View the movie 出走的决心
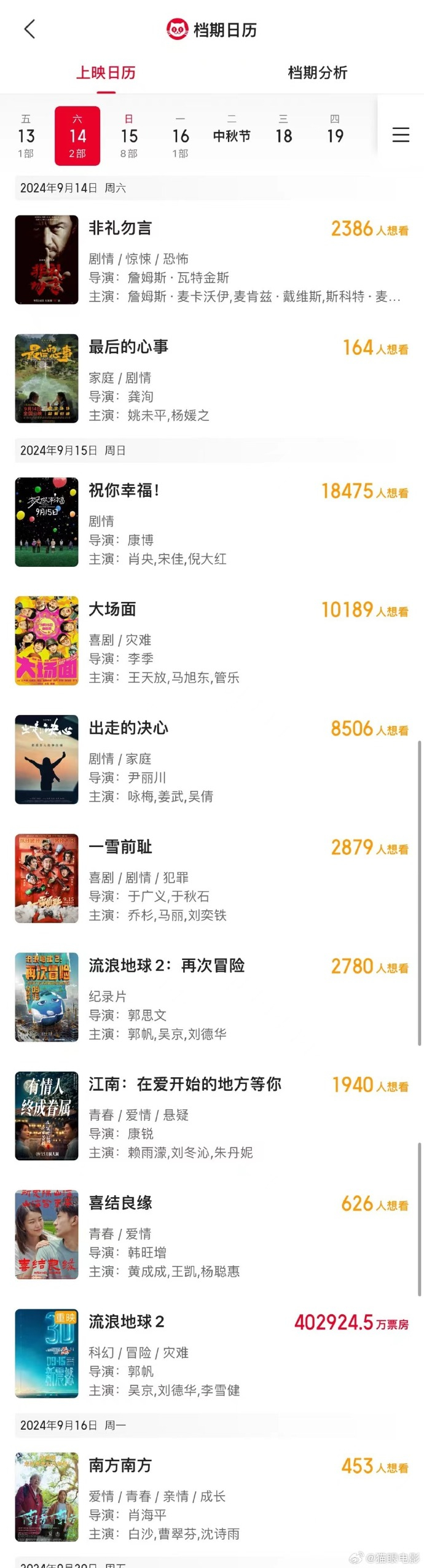This screenshot has height=1568, width=424. click(x=128, y=728)
